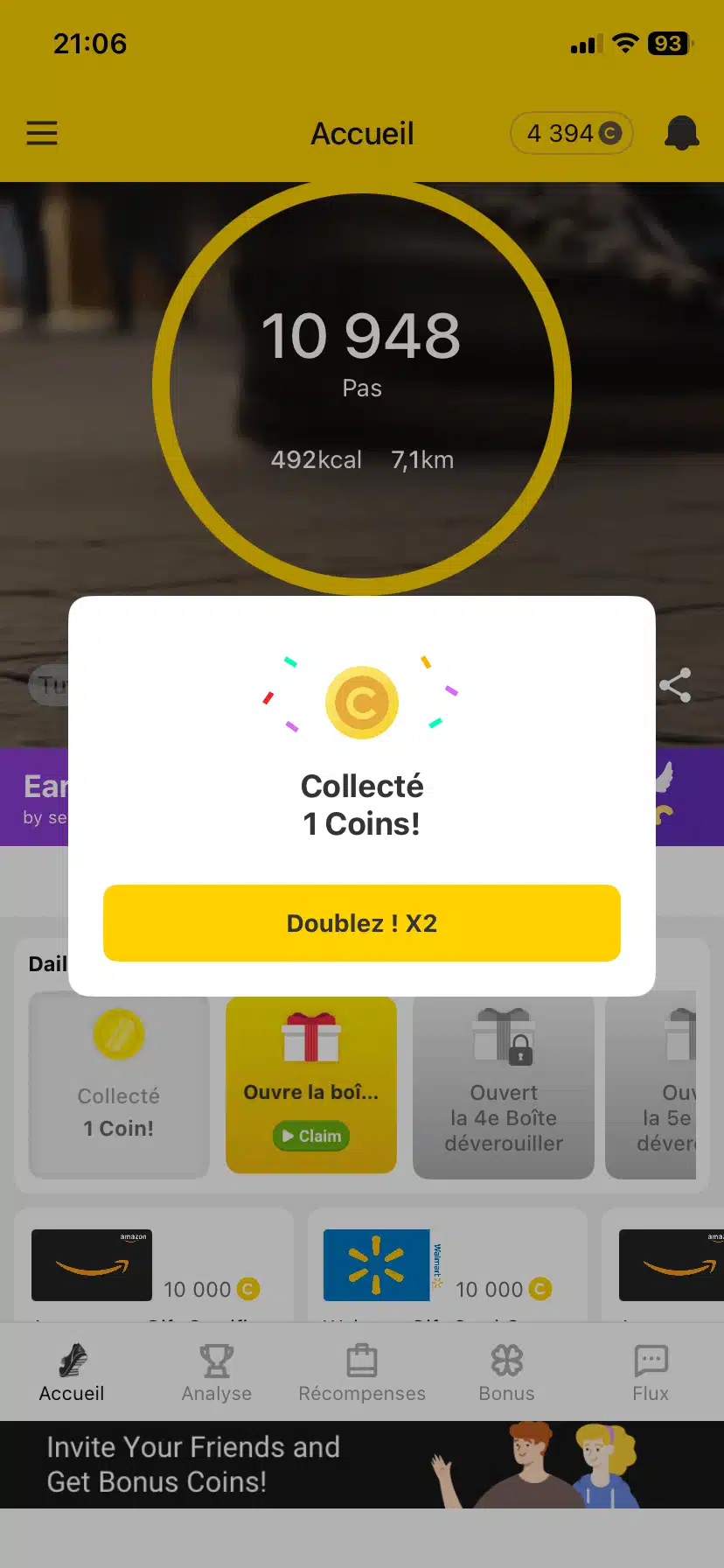The height and width of the screenshot is (1568, 724).
Task: Open the locked 4e Boîte card
Action: tap(503, 1085)
